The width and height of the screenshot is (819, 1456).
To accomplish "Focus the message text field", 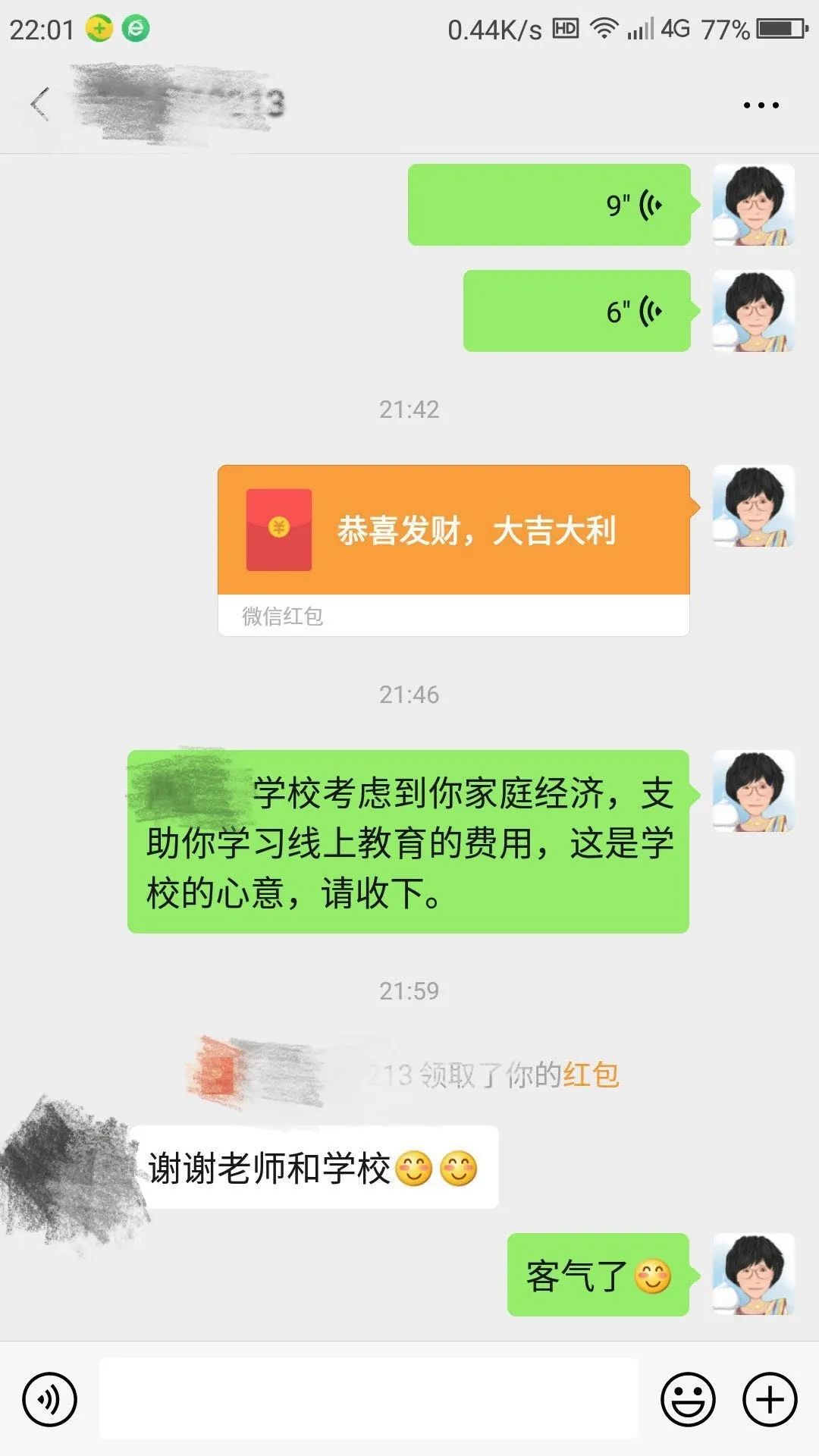I will (369, 1399).
